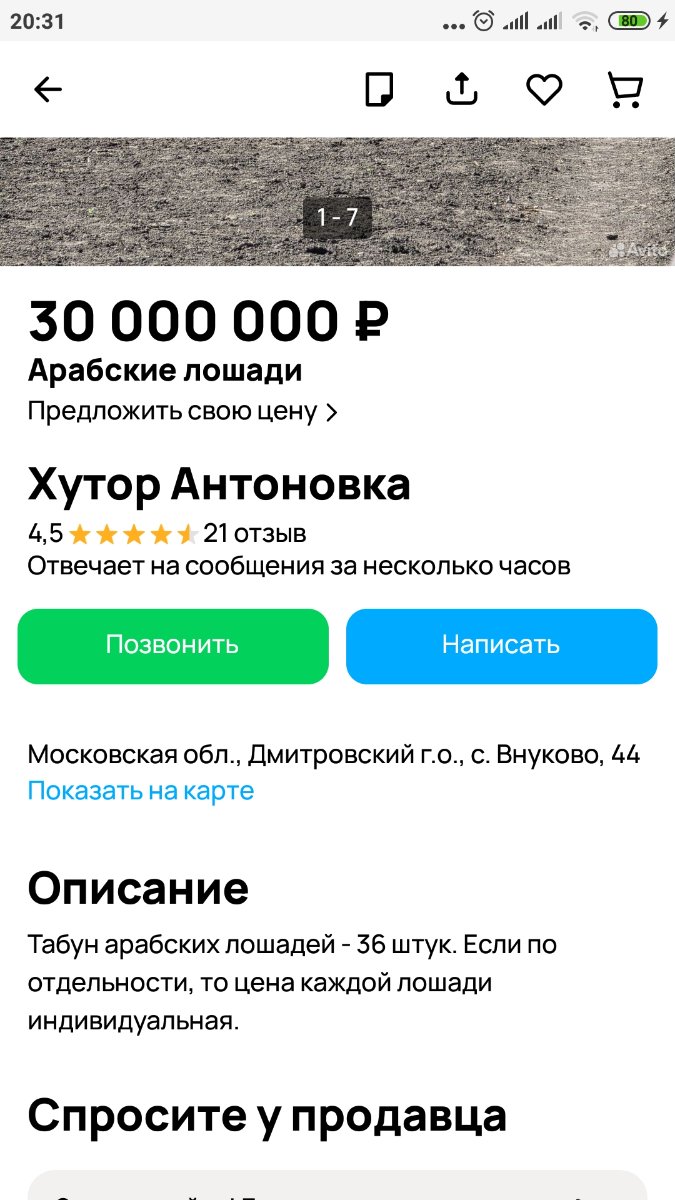
Task: Go back using the arrow
Action: (48, 90)
